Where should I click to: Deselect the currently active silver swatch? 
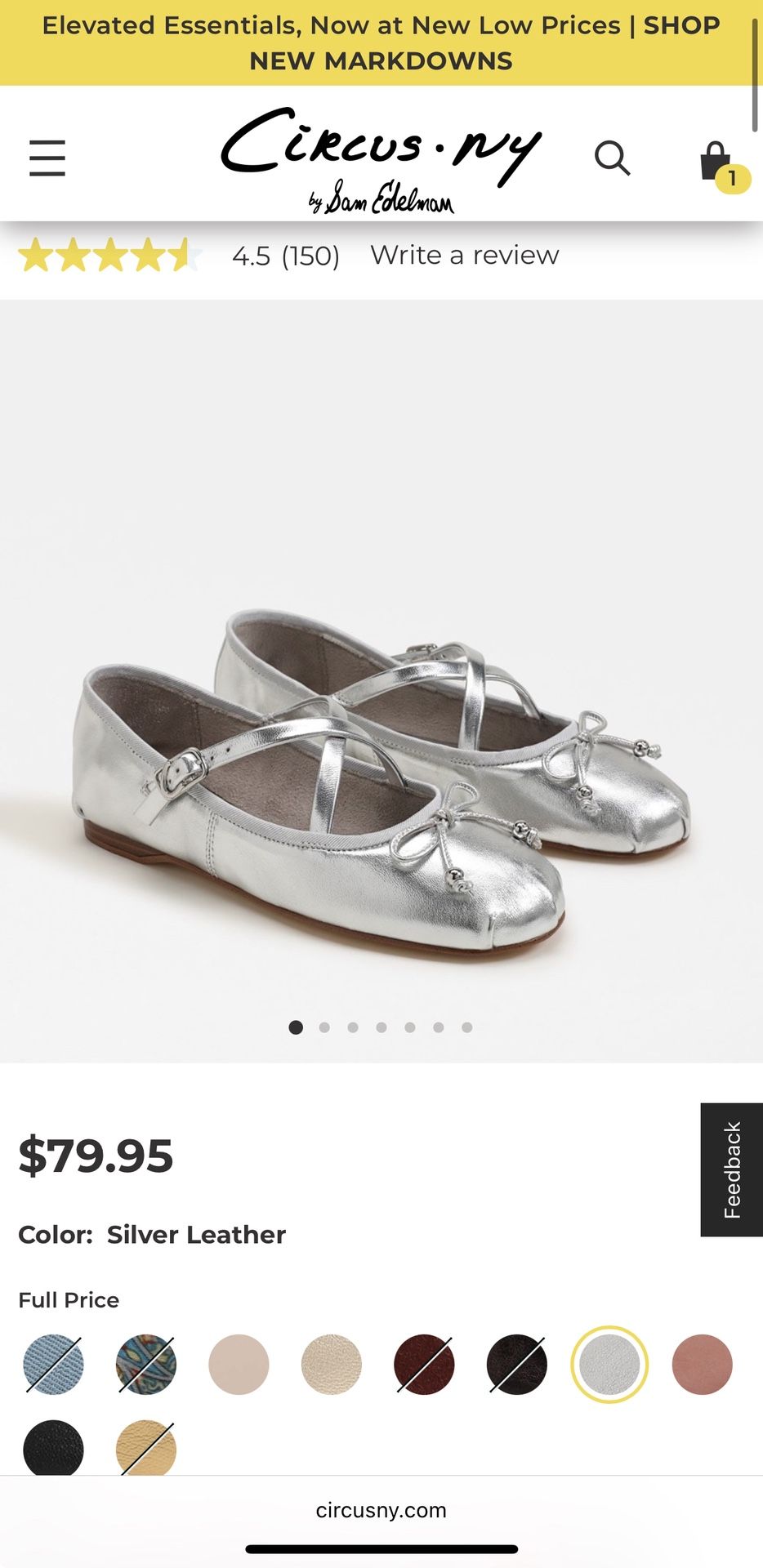(609, 1365)
